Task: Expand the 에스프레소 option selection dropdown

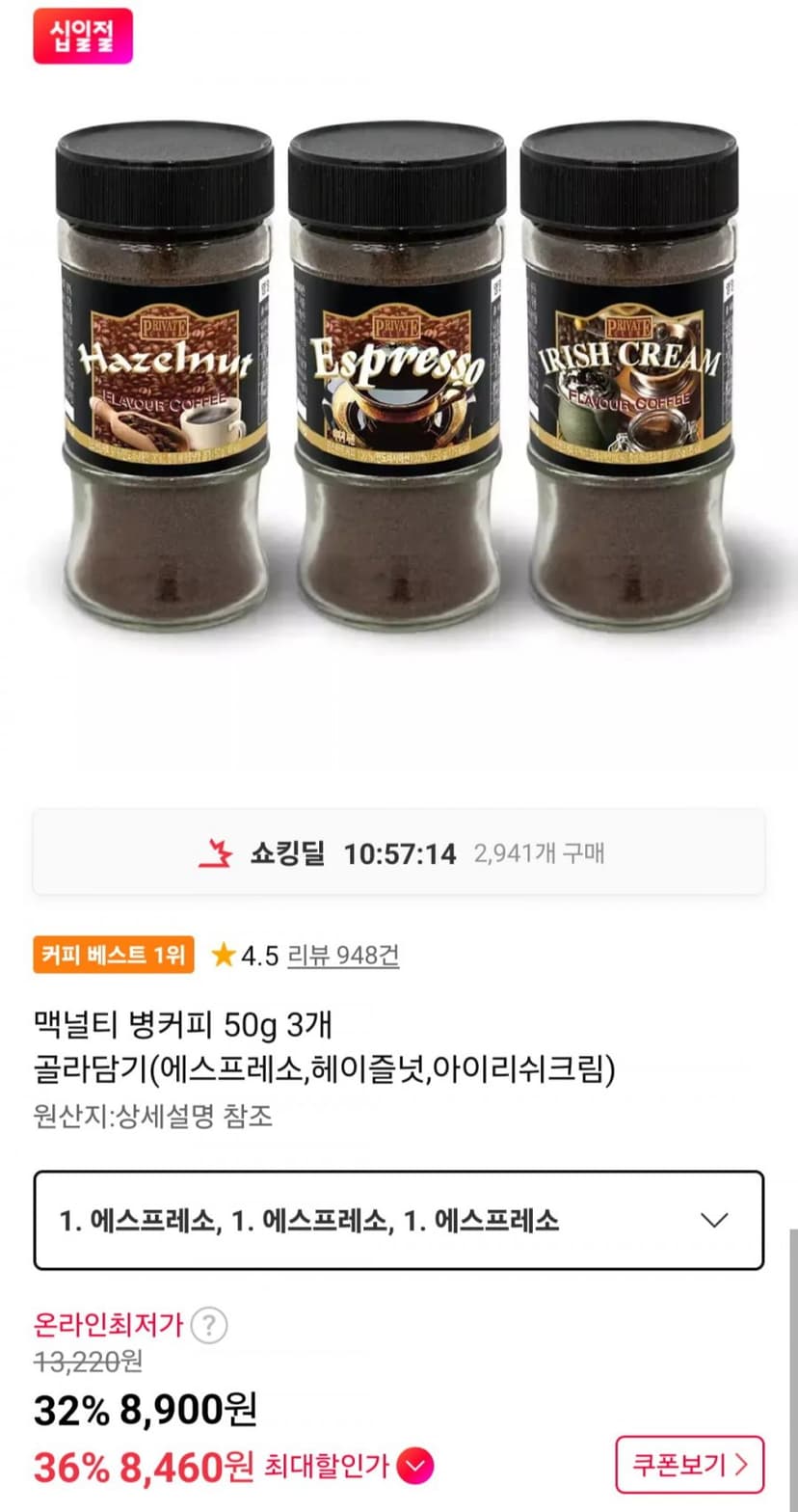Action: click(x=399, y=1220)
